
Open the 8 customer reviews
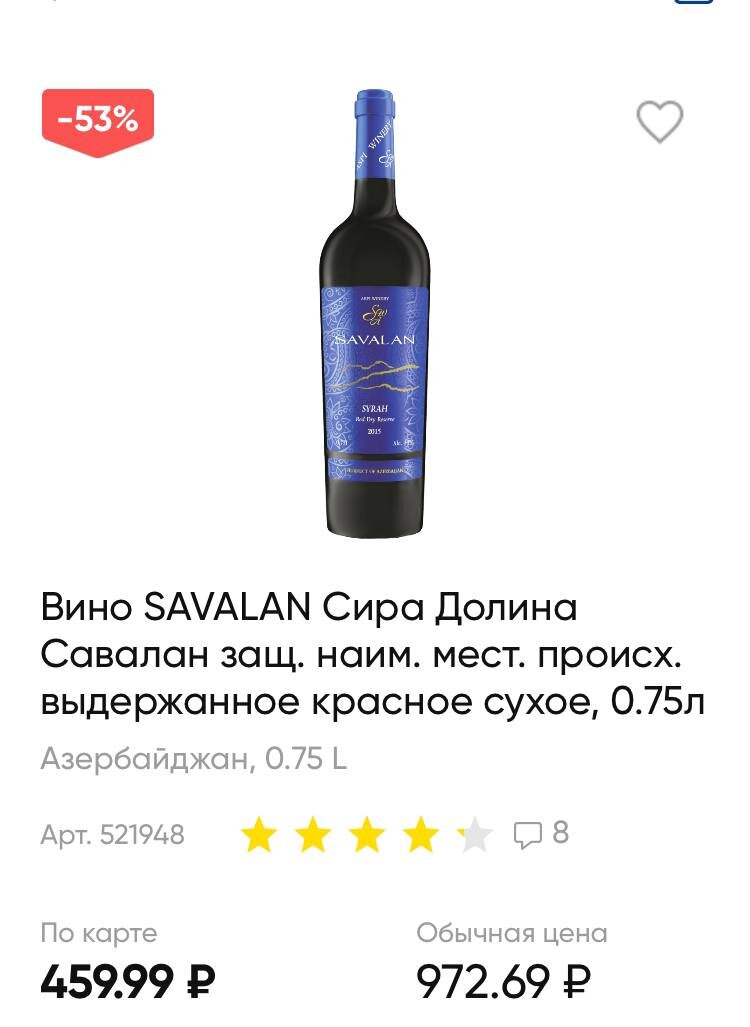[x=541, y=833]
